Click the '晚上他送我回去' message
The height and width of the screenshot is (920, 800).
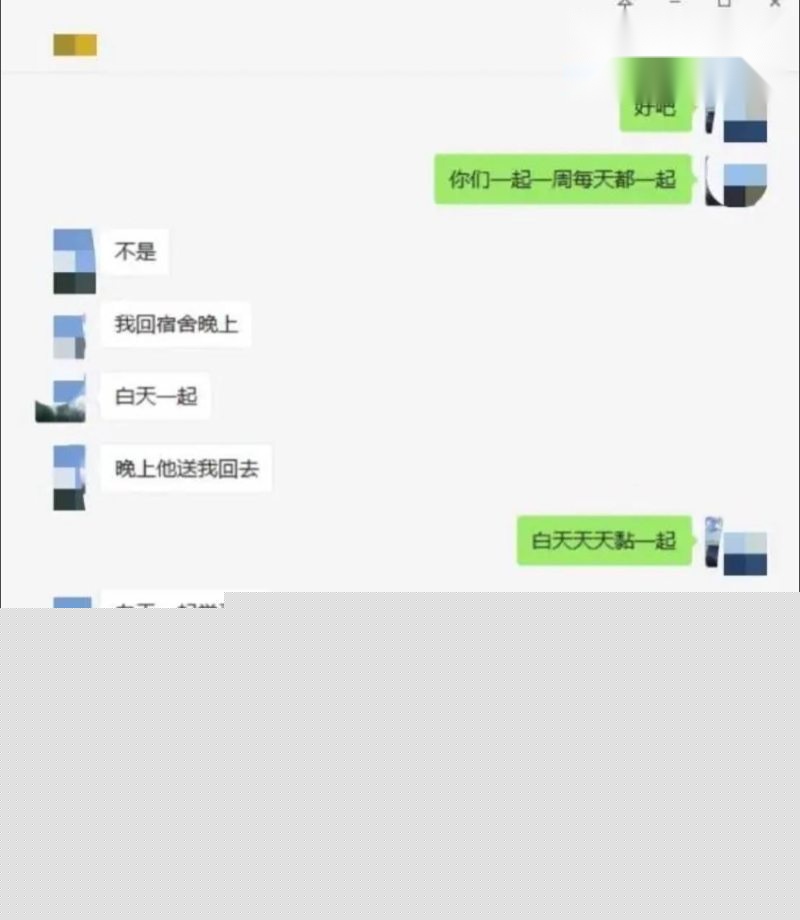tap(186, 468)
